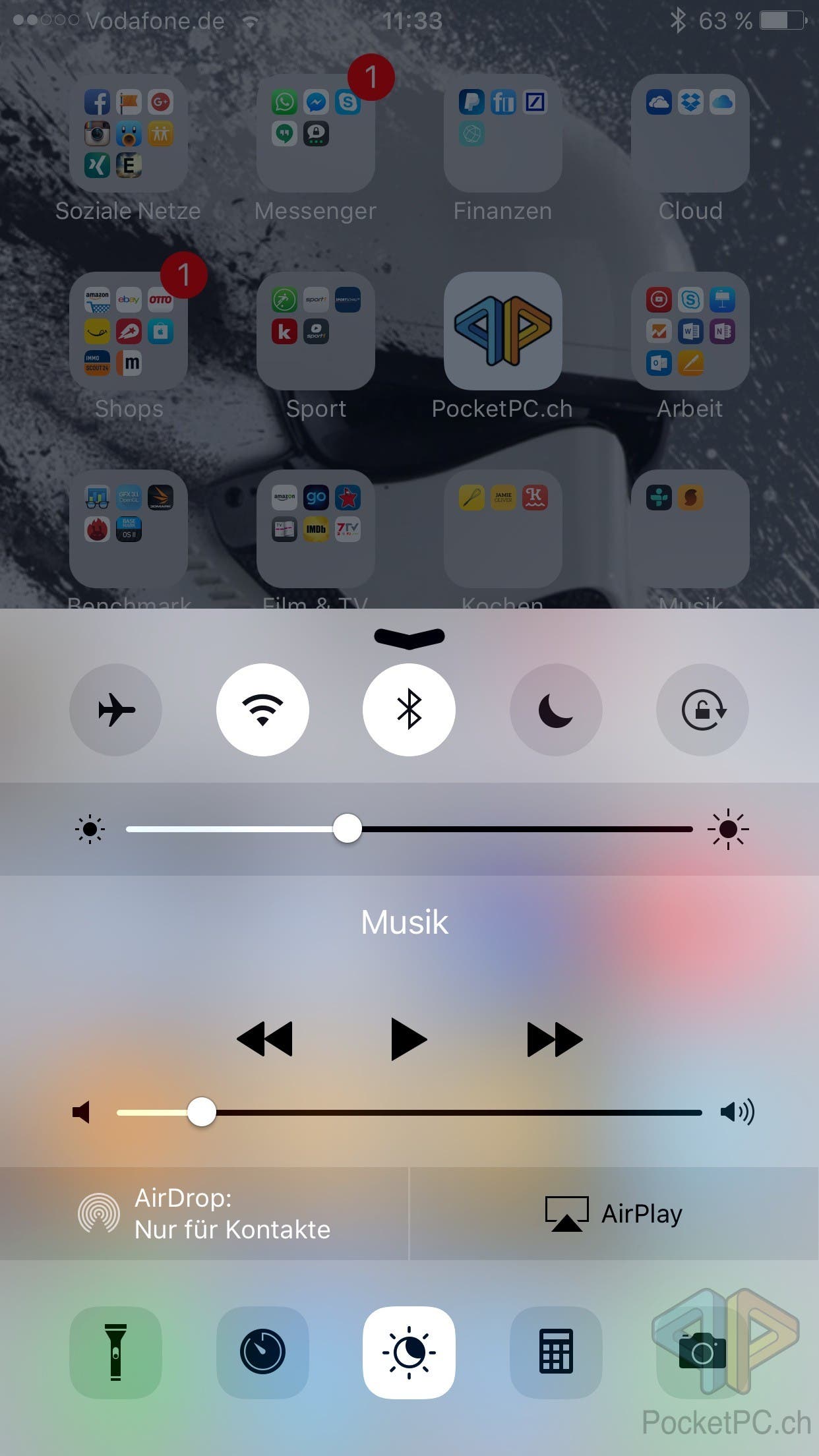Turn on the flashlight

click(x=115, y=1352)
